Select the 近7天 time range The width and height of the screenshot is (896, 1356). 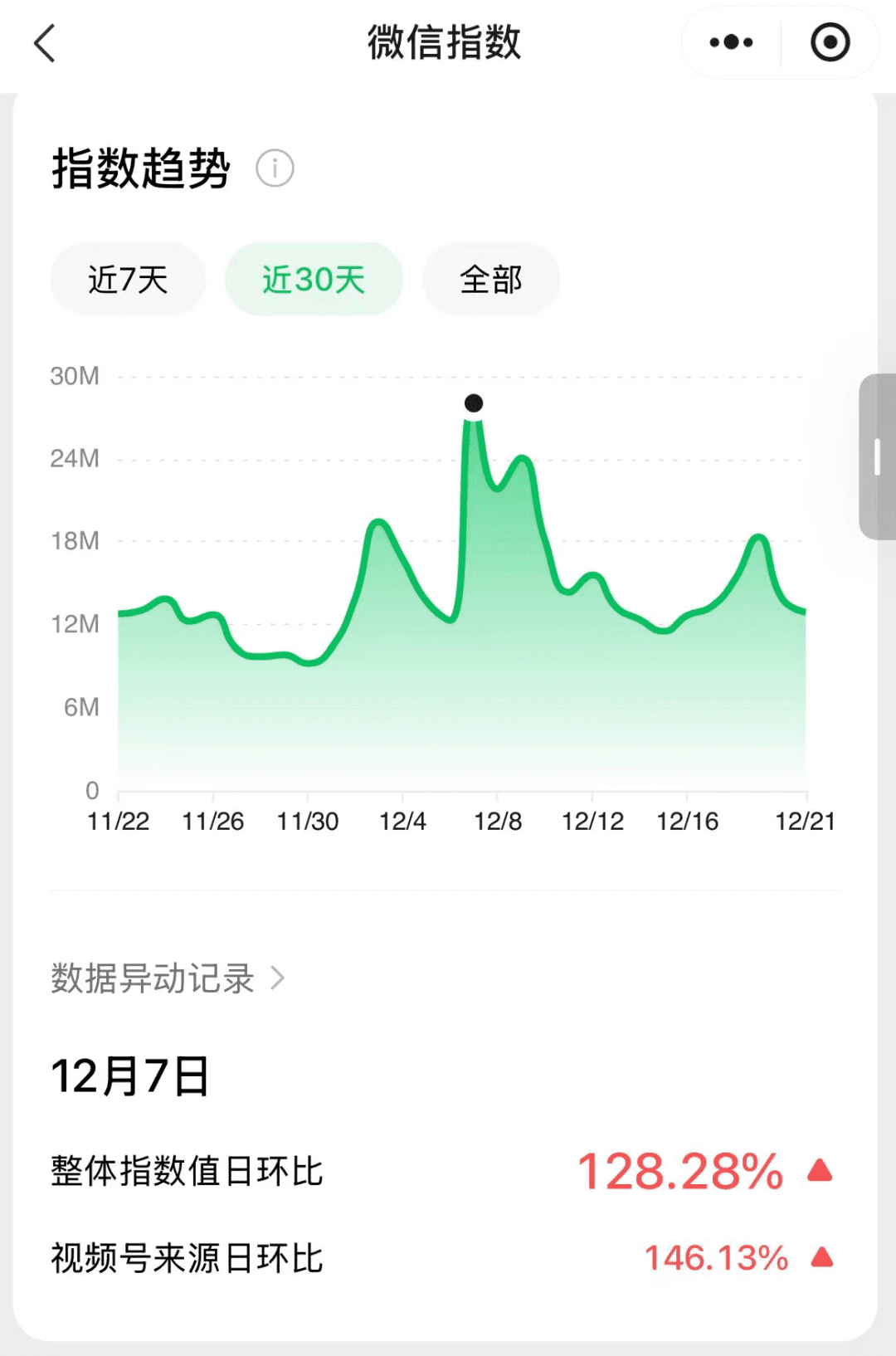[129, 280]
